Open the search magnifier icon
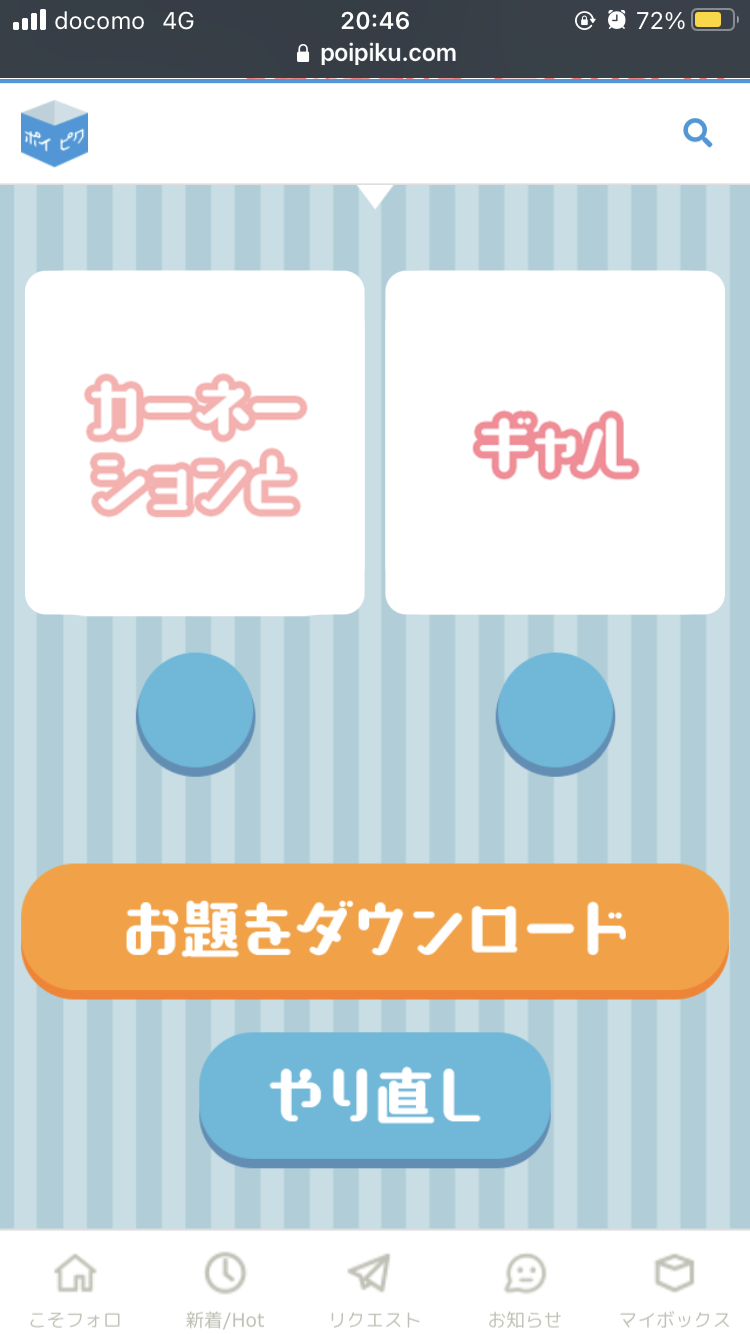The height and width of the screenshot is (1334, 750). 697,133
